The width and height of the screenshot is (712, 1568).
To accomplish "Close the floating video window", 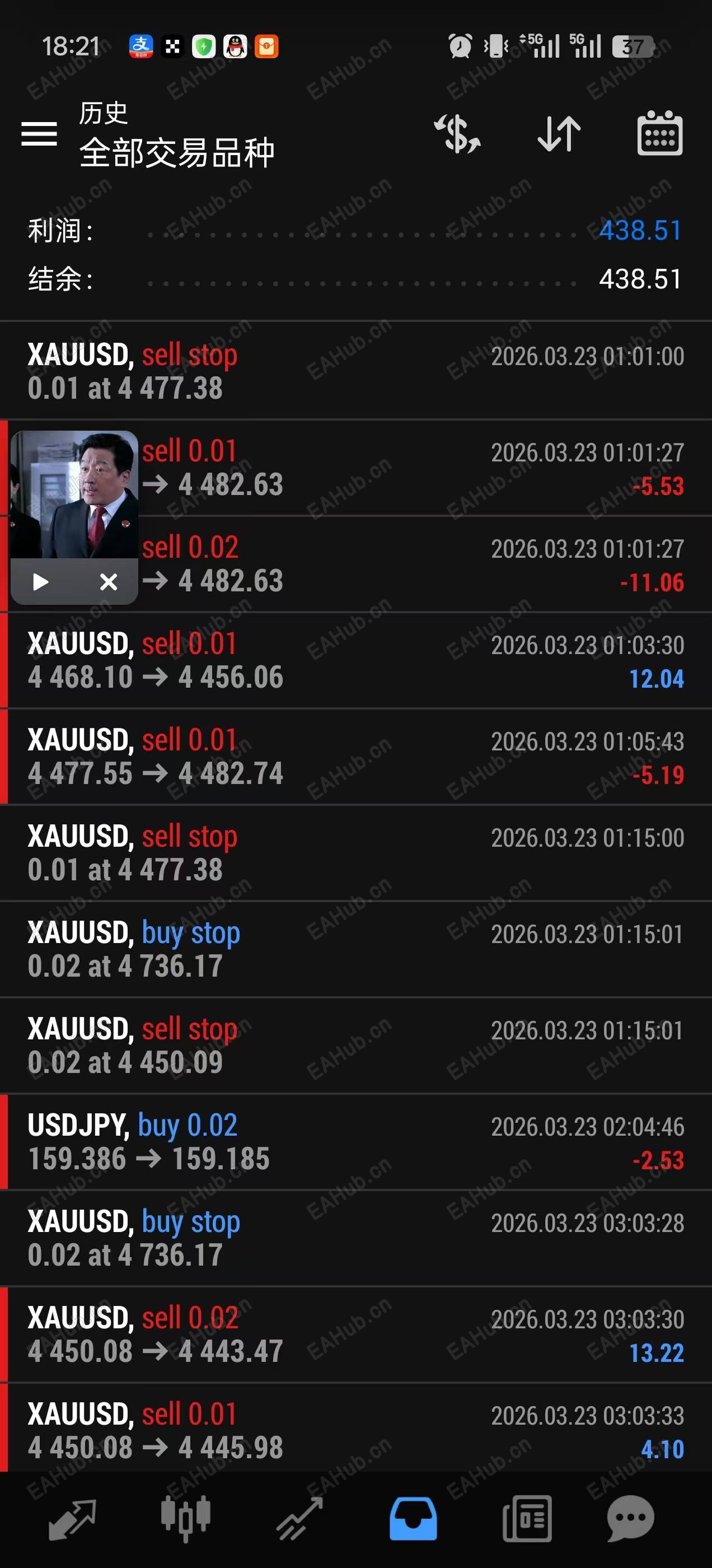I will click(x=109, y=582).
